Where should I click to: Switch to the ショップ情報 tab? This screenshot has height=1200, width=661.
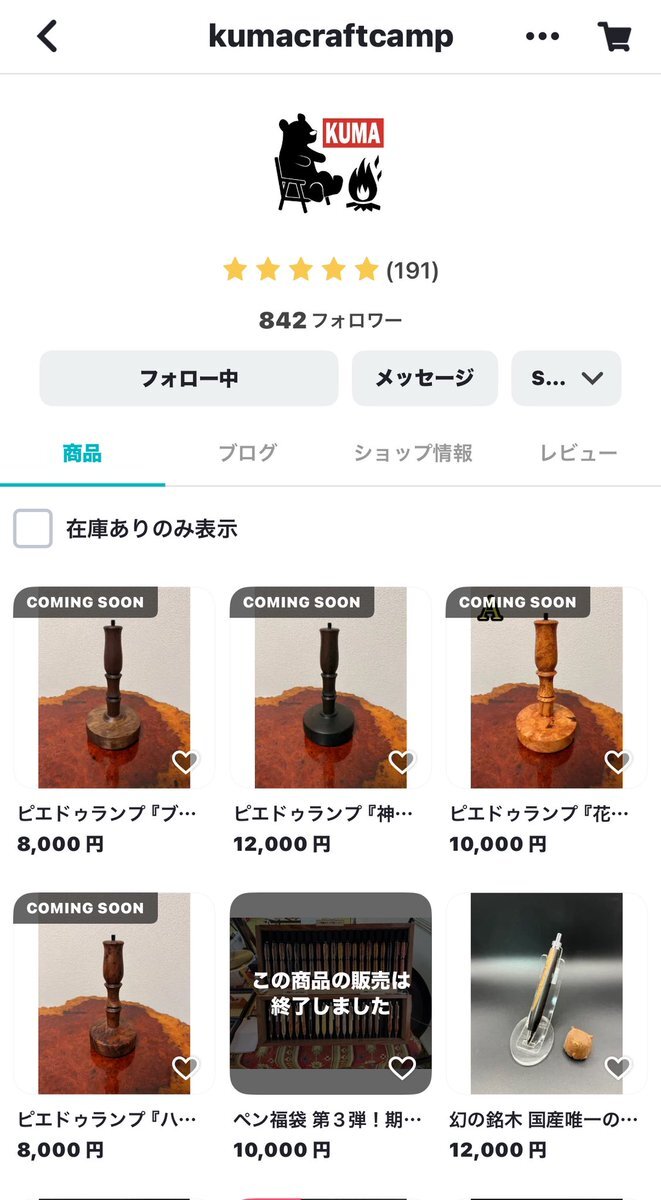[413, 453]
